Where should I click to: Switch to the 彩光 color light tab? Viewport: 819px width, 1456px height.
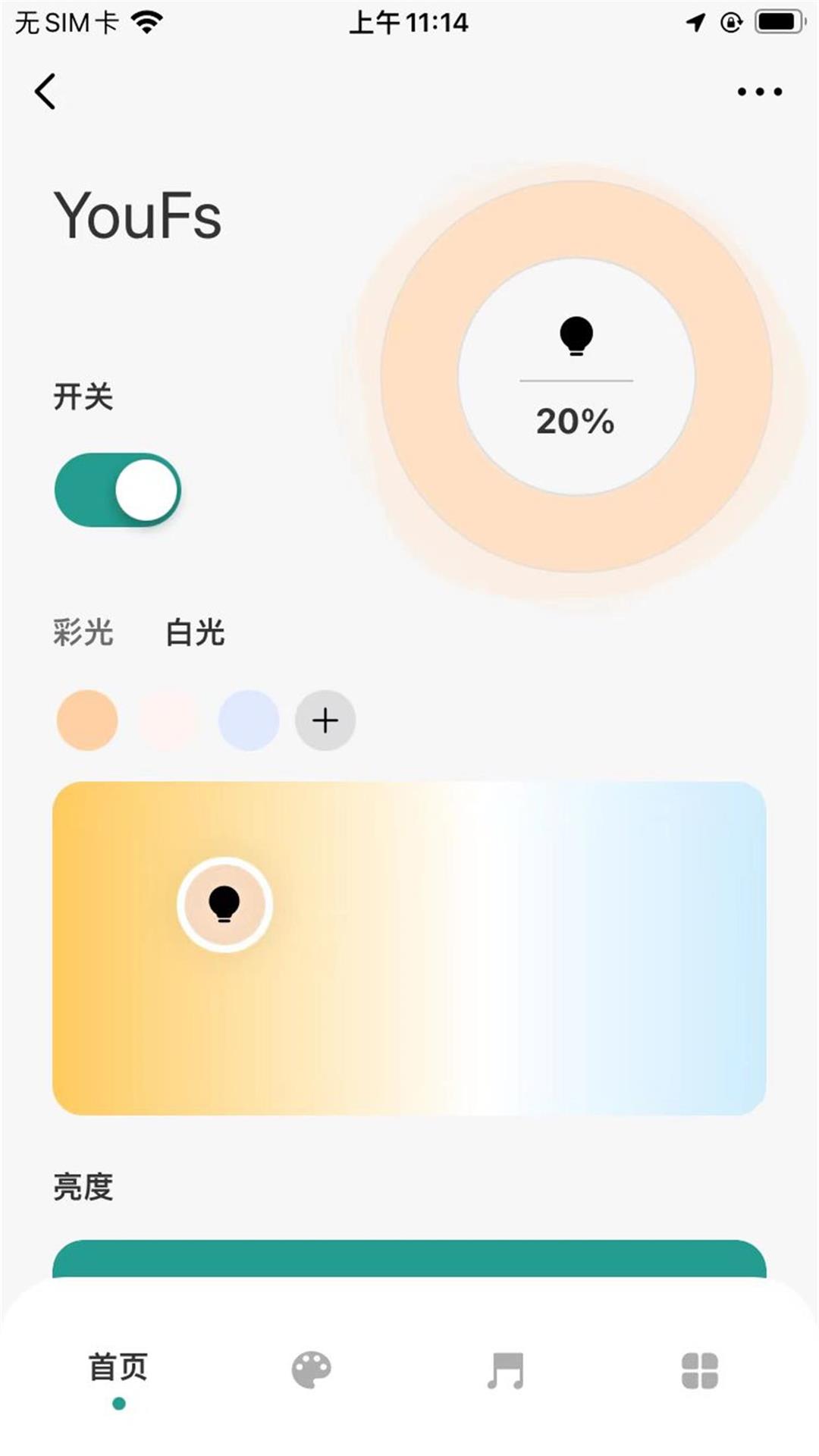83,632
